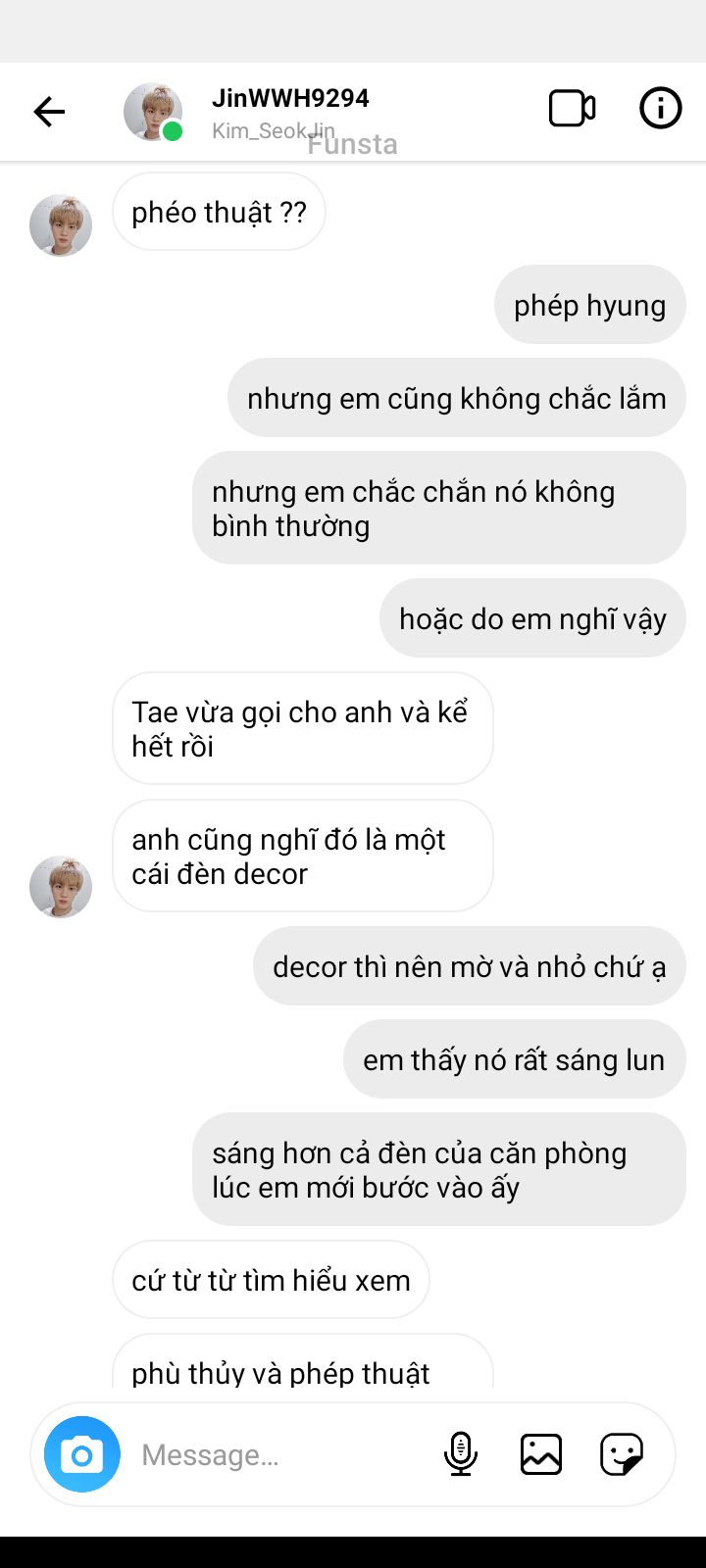Open the photo gallery picker

tap(540, 1454)
